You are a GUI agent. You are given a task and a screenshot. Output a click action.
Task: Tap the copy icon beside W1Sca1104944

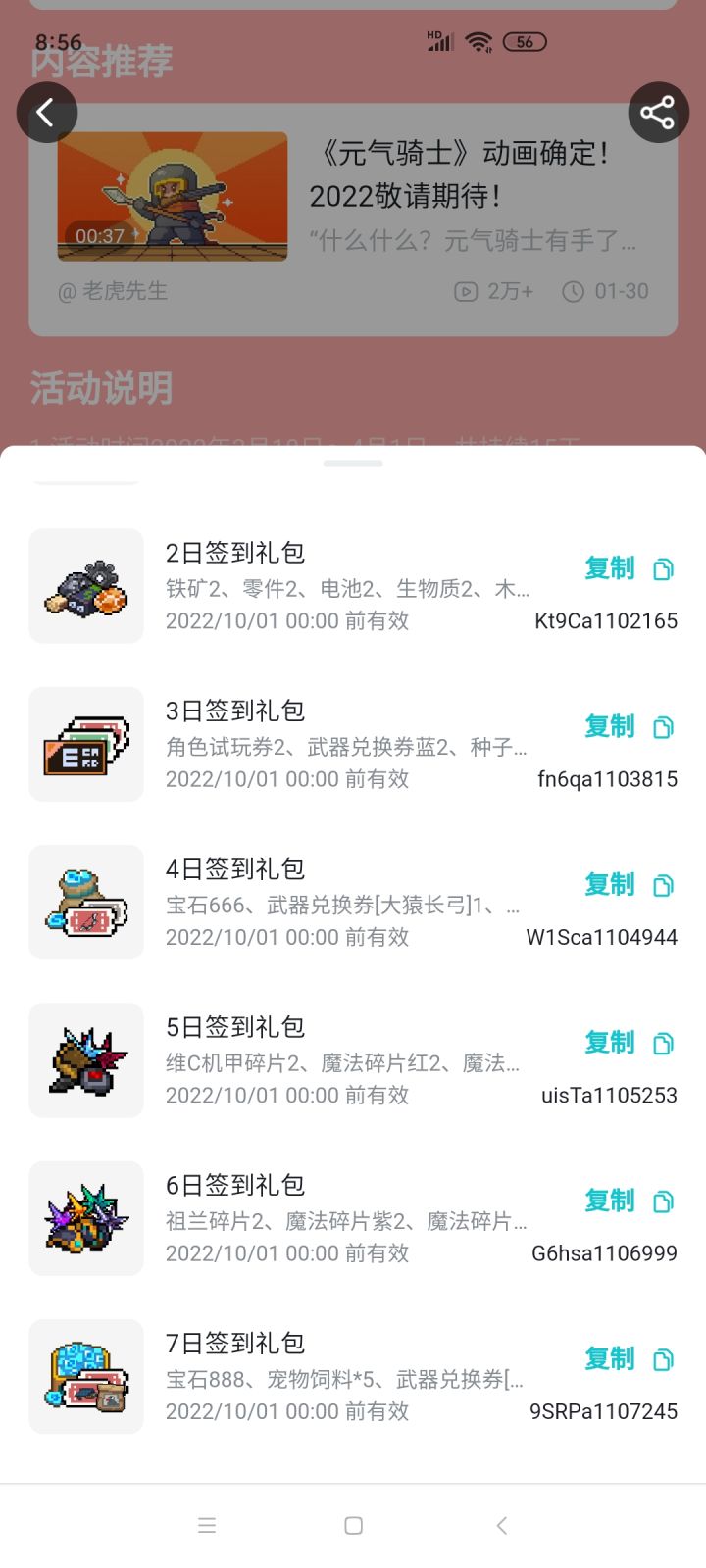[x=663, y=885]
